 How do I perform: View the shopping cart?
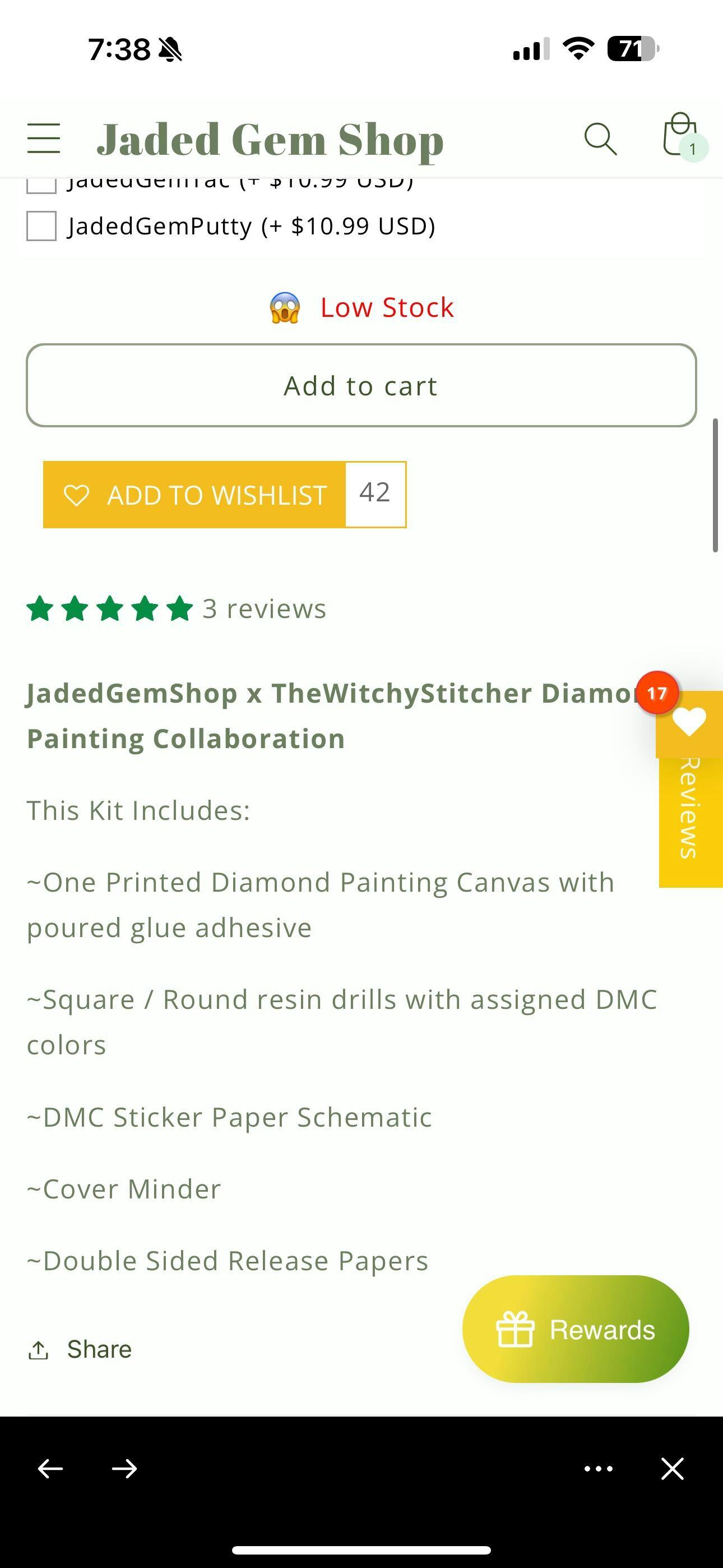pyautogui.click(x=680, y=135)
